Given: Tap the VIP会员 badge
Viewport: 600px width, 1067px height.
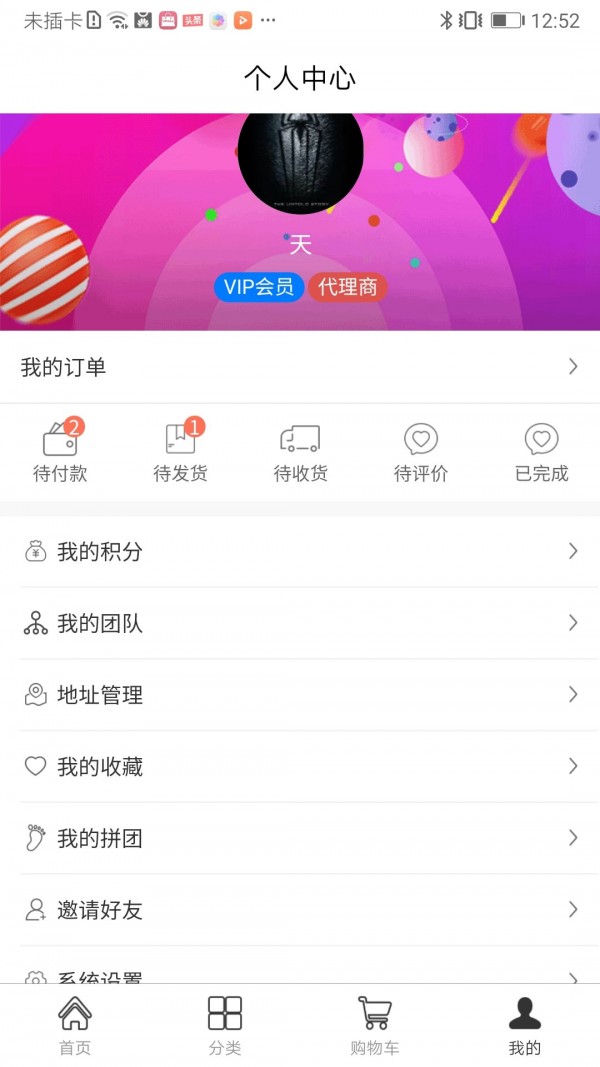Looking at the screenshot, I should (259, 288).
